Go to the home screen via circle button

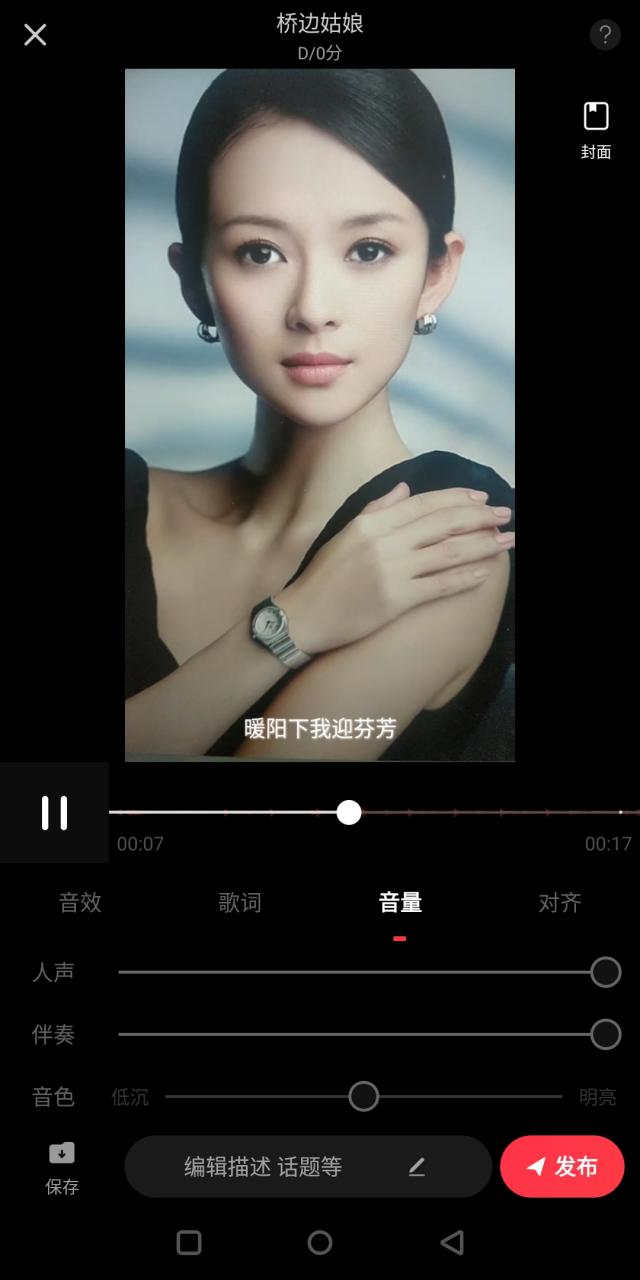[320, 1243]
